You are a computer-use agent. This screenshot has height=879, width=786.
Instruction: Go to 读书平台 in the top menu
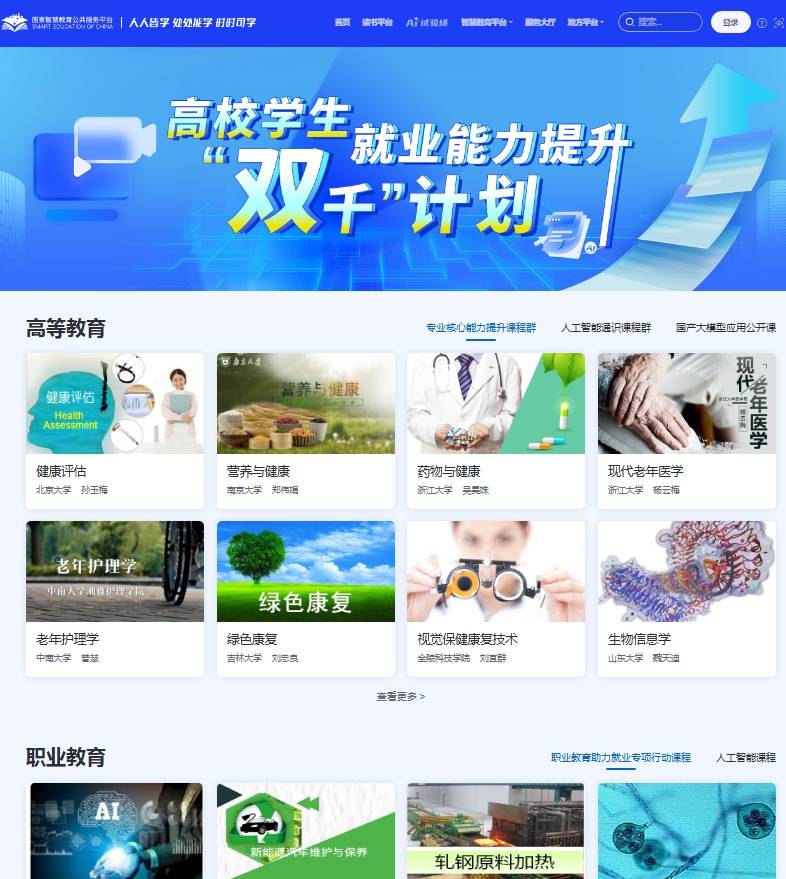[x=377, y=22]
